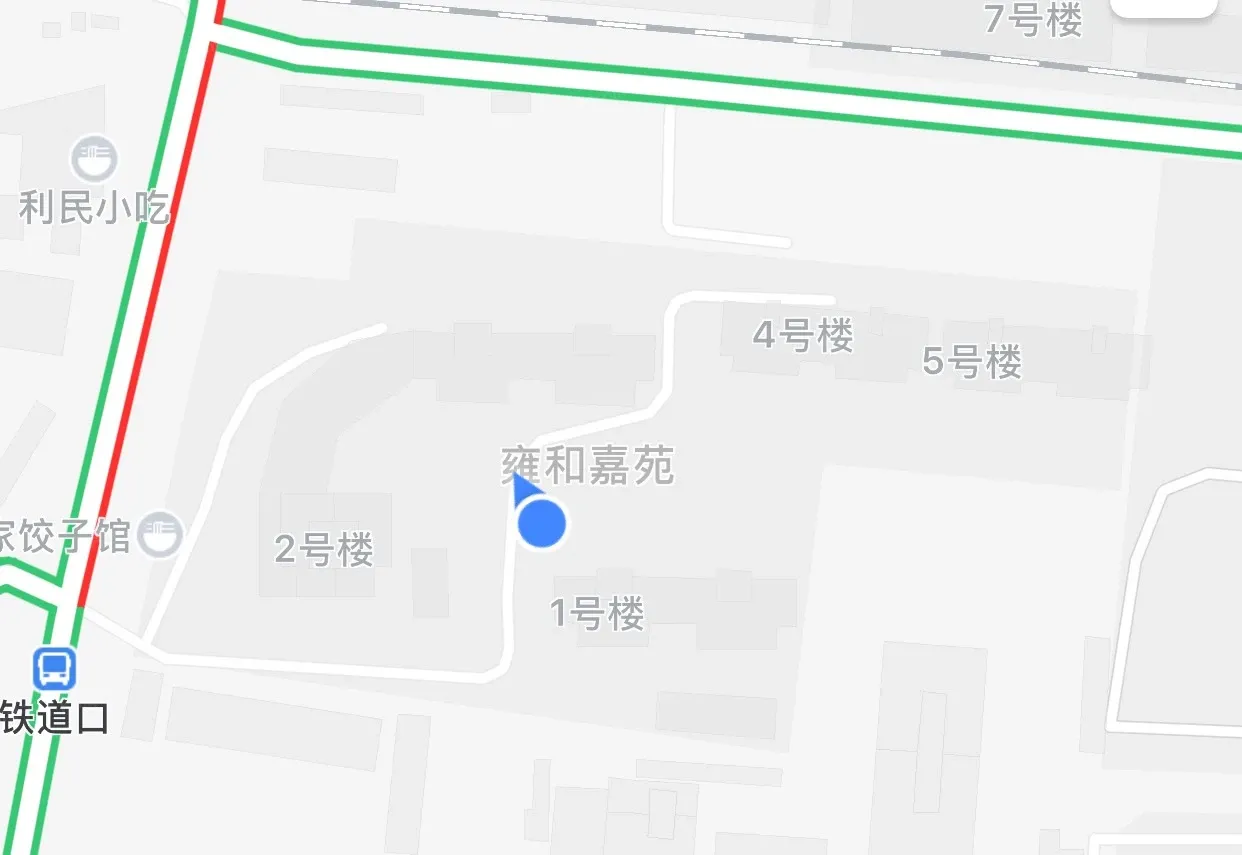Select the 铁道口 bus stop icon
The height and width of the screenshot is (855, 1242).
[54, 668]
